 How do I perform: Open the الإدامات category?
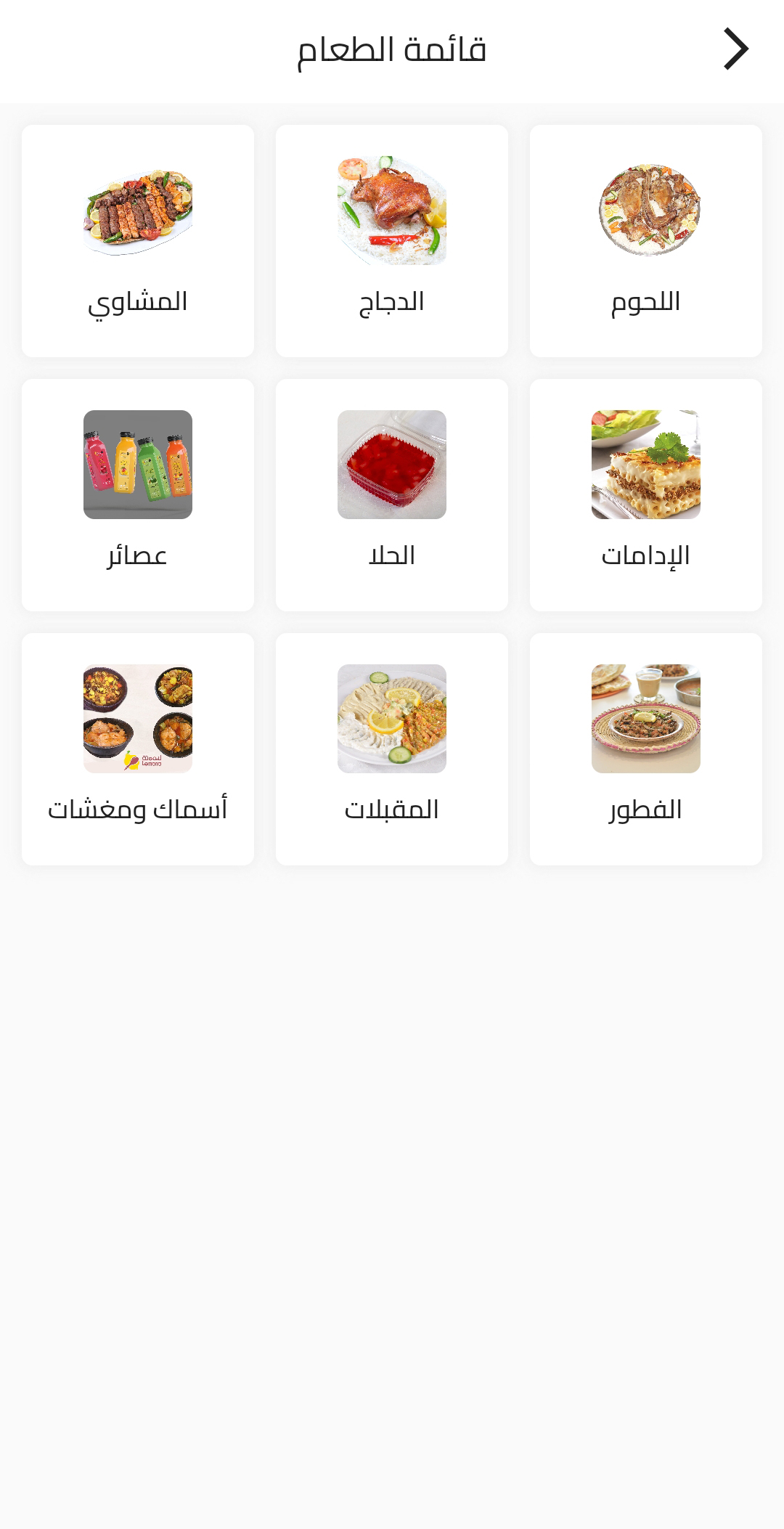645,495
